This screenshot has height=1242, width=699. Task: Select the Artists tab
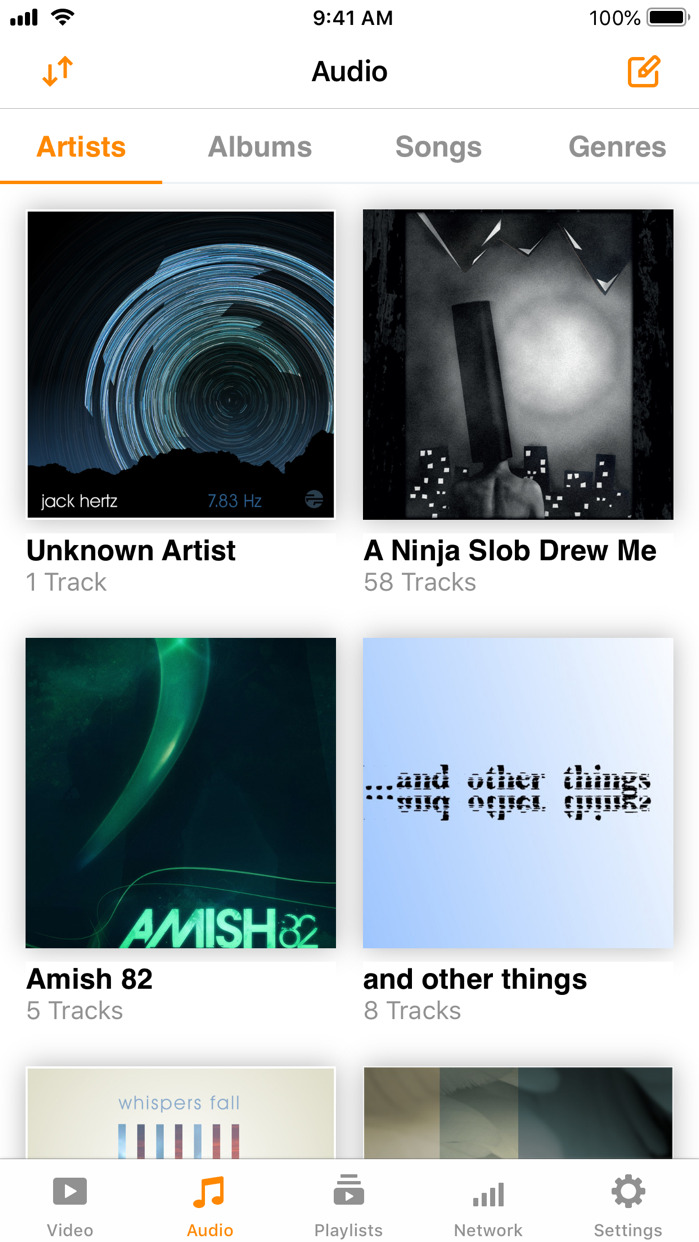(81, 147)
